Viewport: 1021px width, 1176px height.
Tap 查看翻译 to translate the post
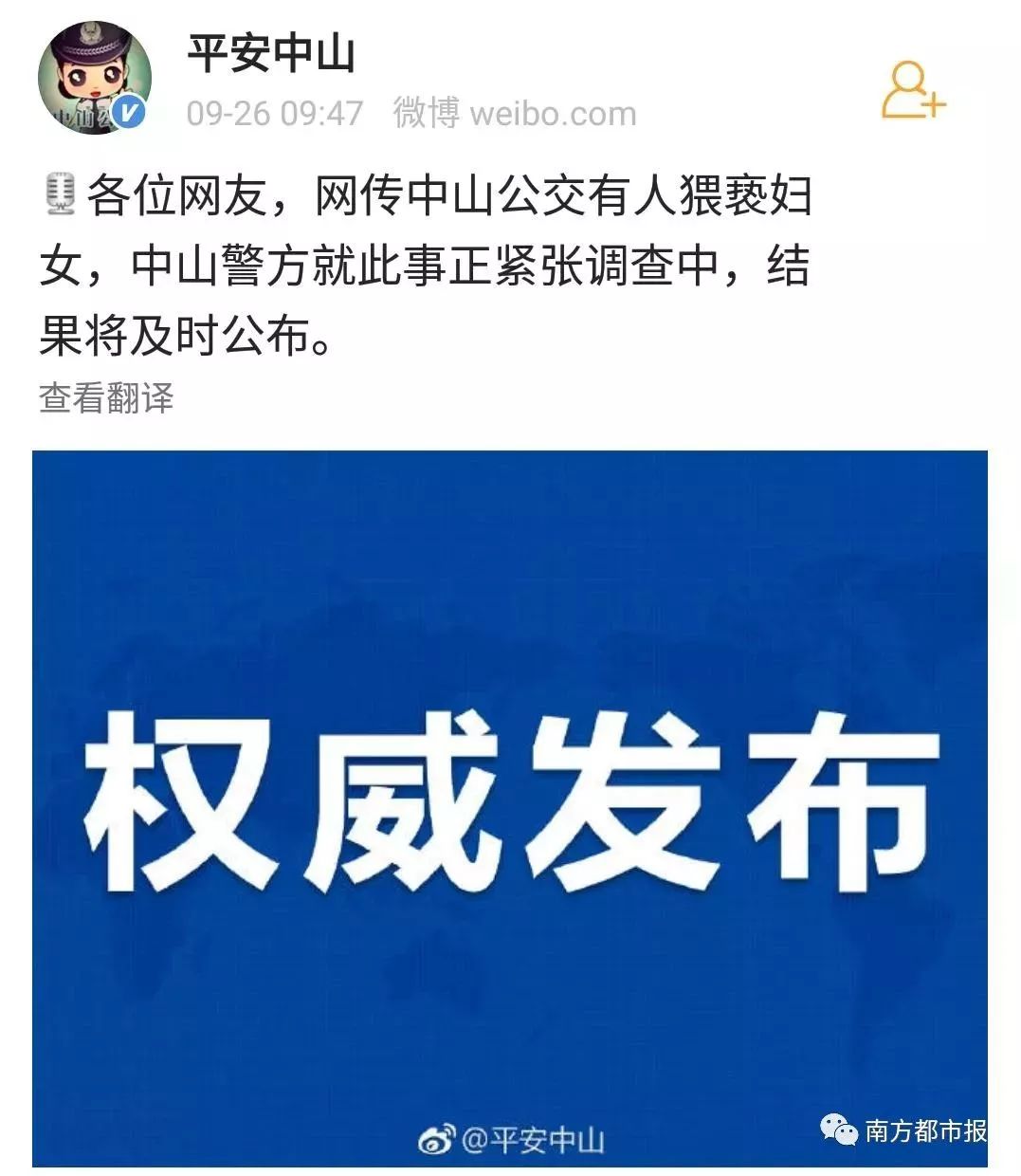click(106, 398)
